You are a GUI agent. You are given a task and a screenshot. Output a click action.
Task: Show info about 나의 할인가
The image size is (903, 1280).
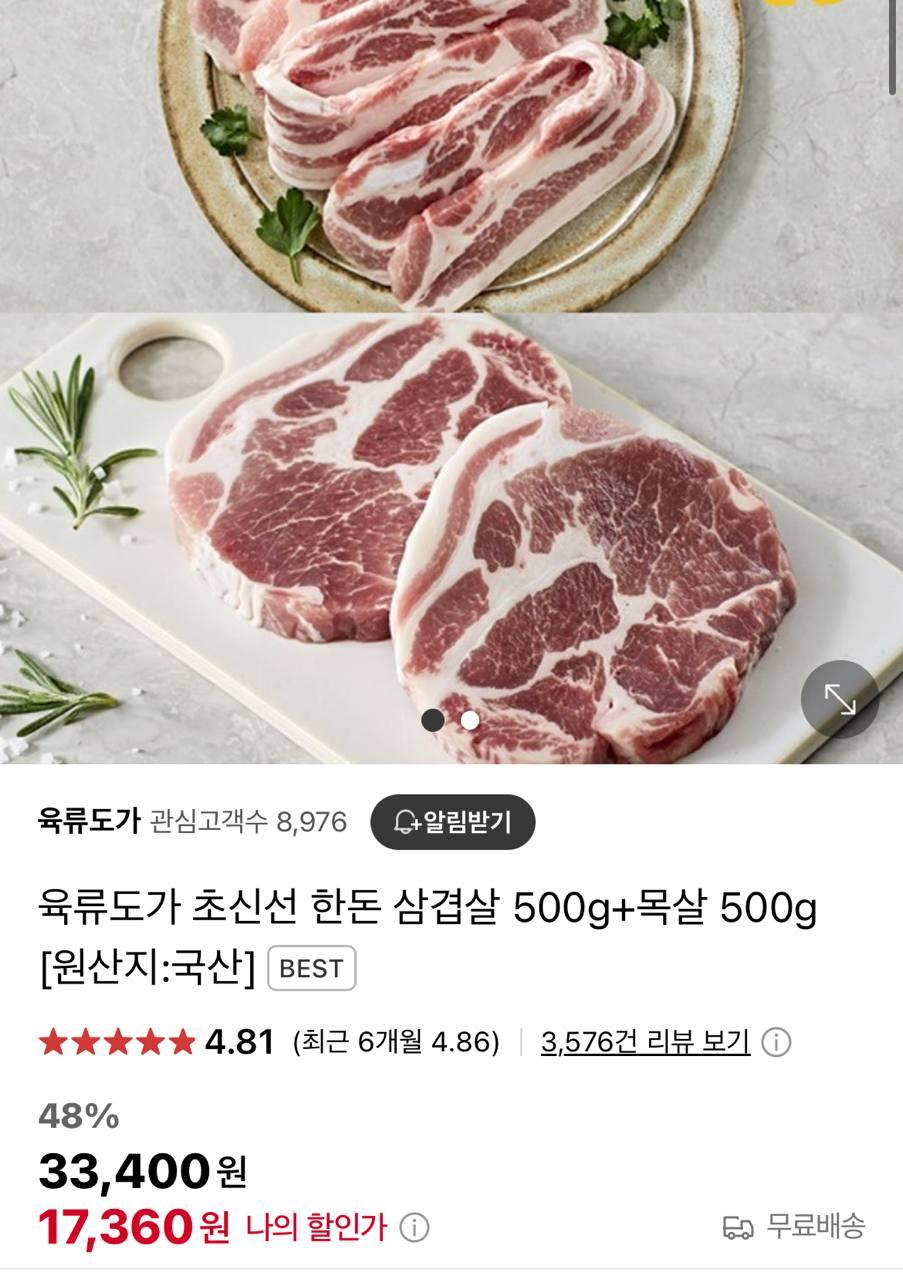pos(414,1227)
